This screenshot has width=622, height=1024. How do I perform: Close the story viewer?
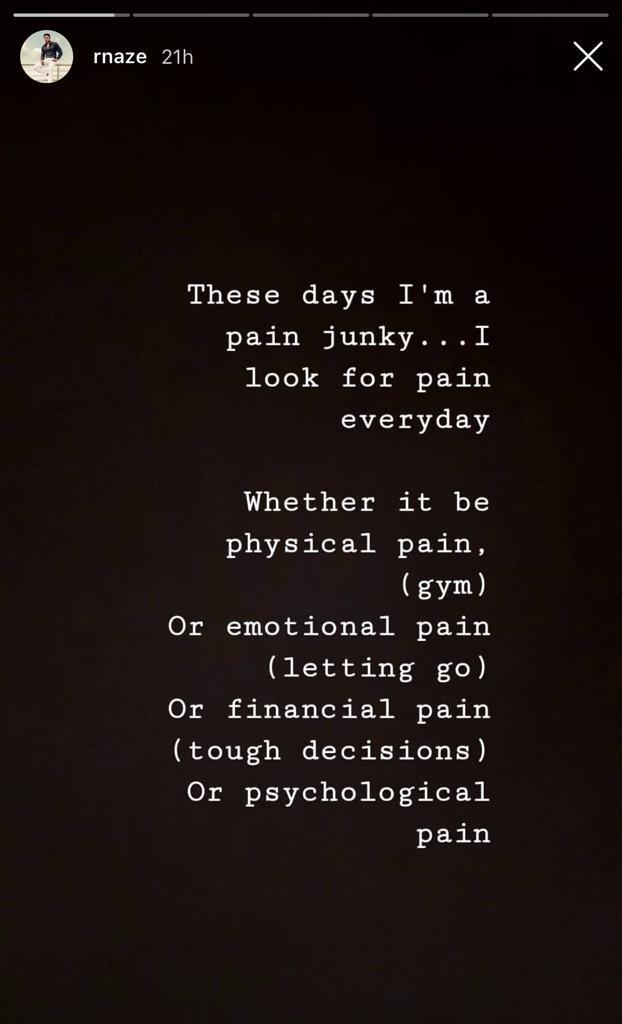tap(587, 56)
